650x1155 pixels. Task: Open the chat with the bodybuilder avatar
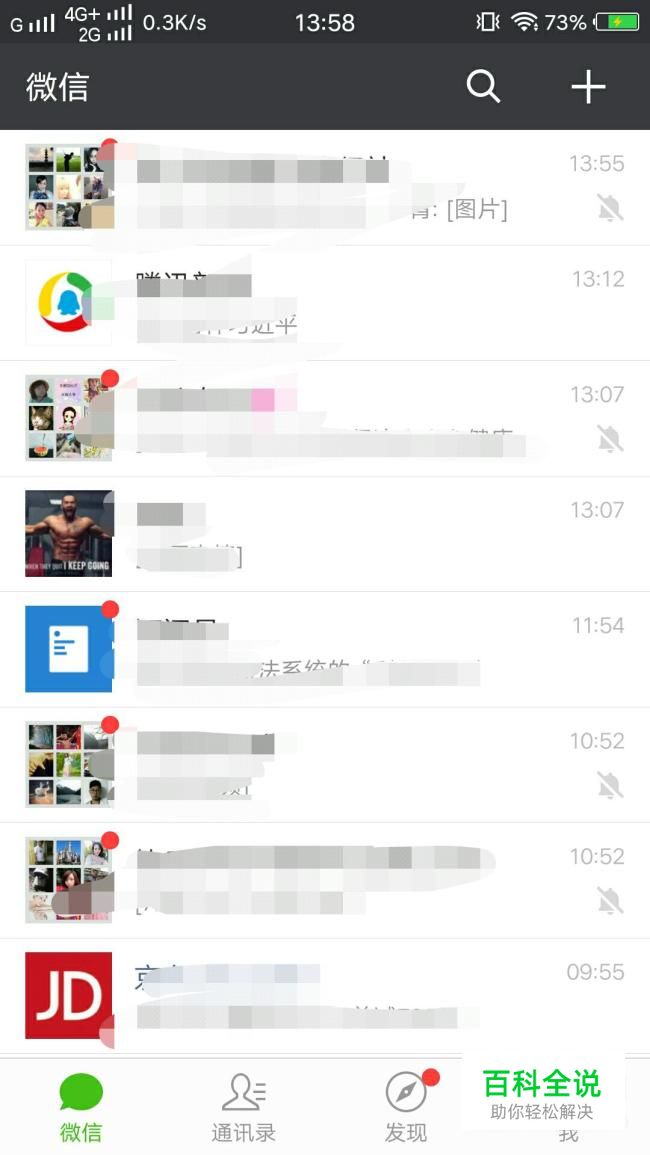coord(325,534)
